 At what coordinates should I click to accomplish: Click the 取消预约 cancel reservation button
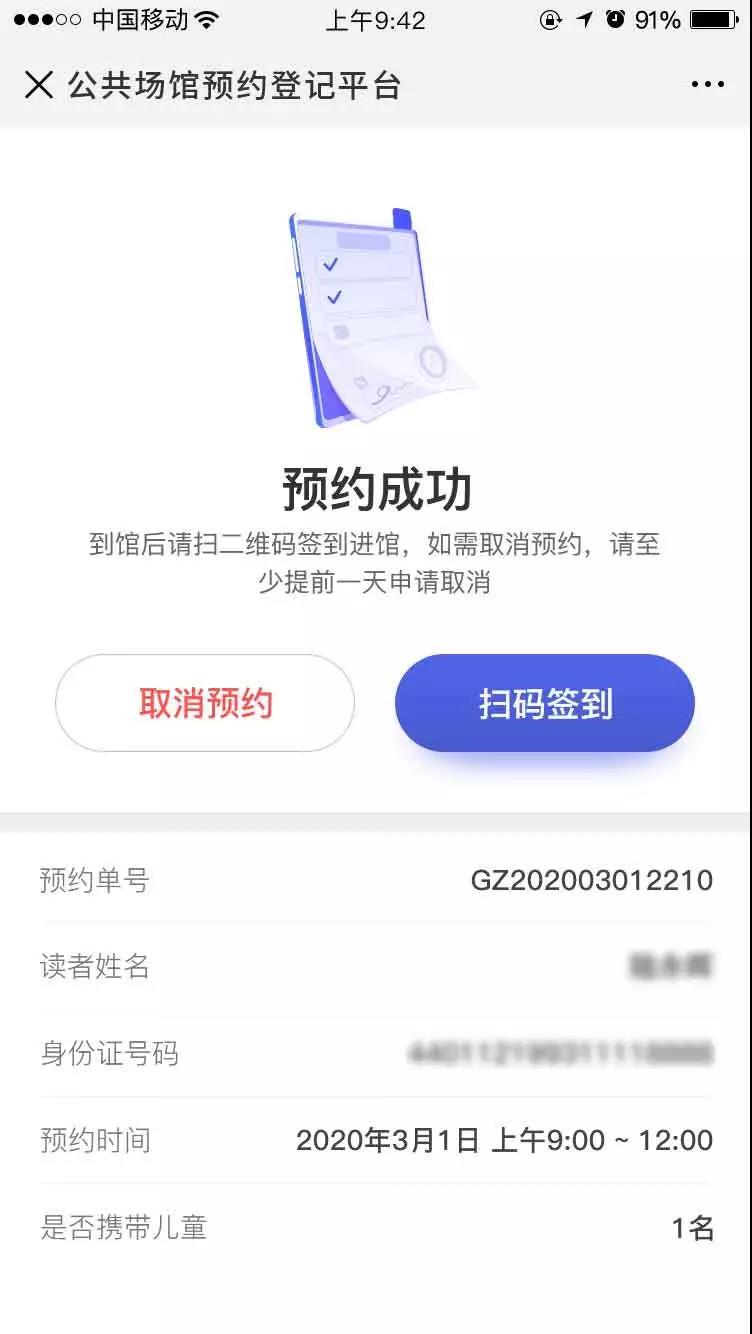[206, 703]
